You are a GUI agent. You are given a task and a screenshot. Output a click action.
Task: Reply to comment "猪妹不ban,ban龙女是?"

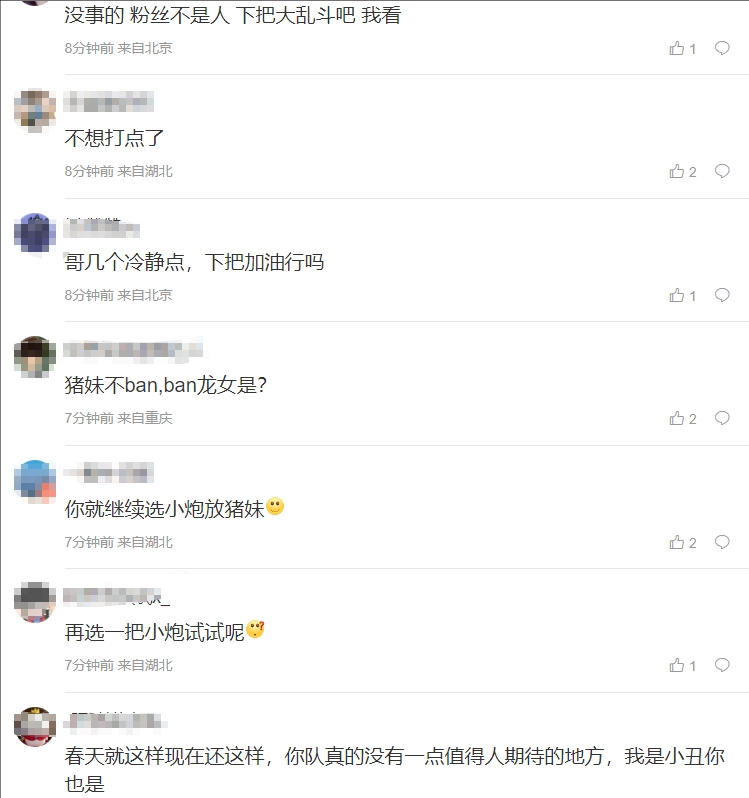pyautogui.click(x=722, y=419)
